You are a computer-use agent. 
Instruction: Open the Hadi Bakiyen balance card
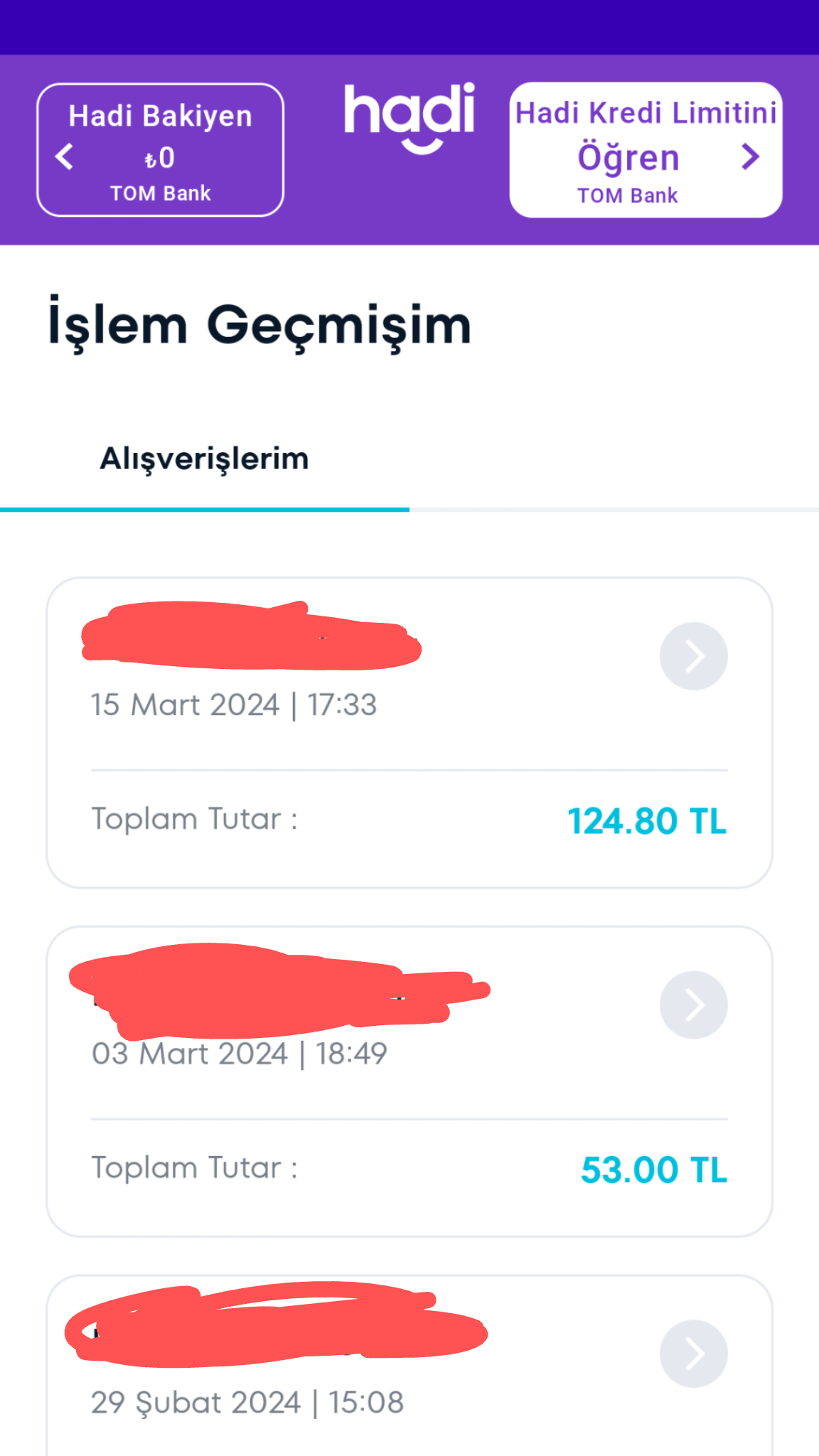[161, 150]
